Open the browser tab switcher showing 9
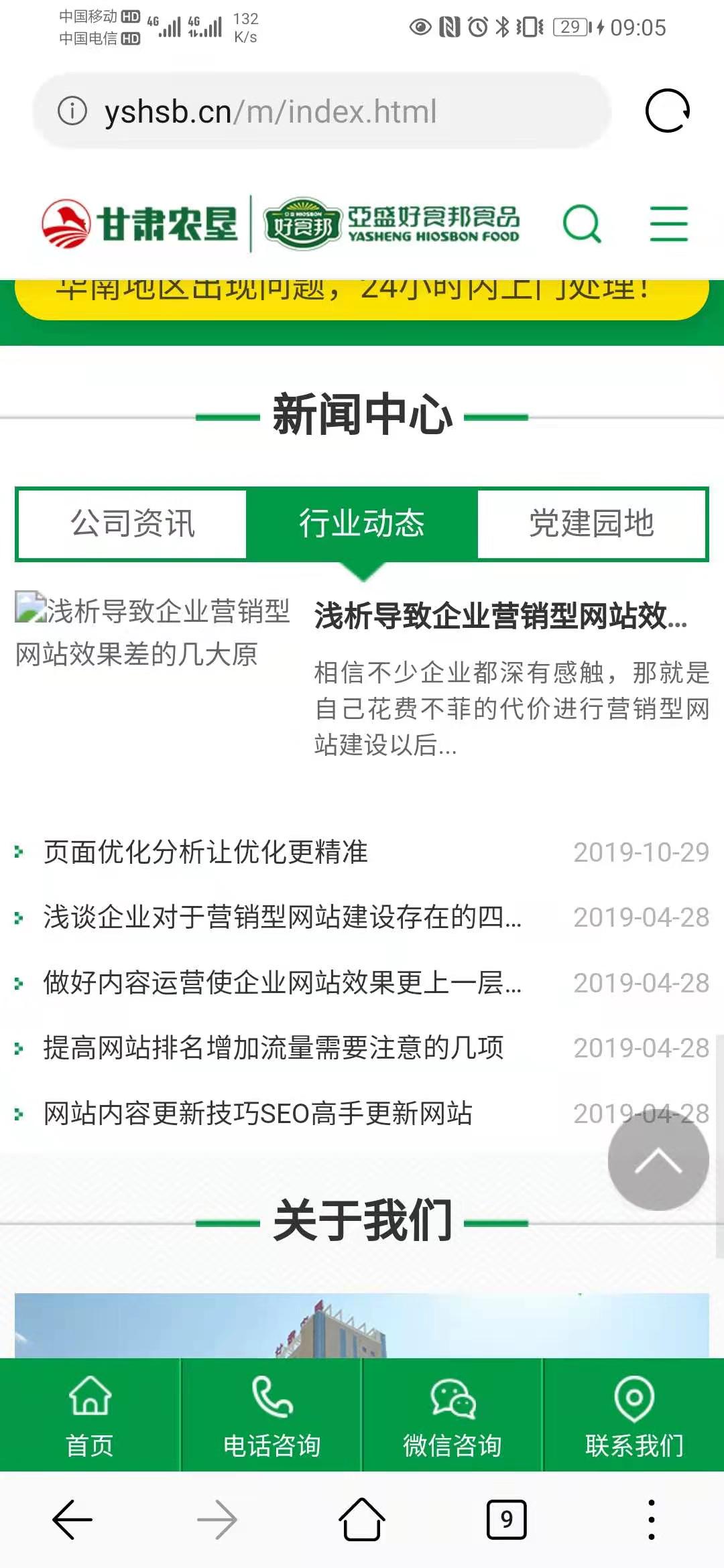The height and width of the screenshot is (1568, 724). 506,1520
